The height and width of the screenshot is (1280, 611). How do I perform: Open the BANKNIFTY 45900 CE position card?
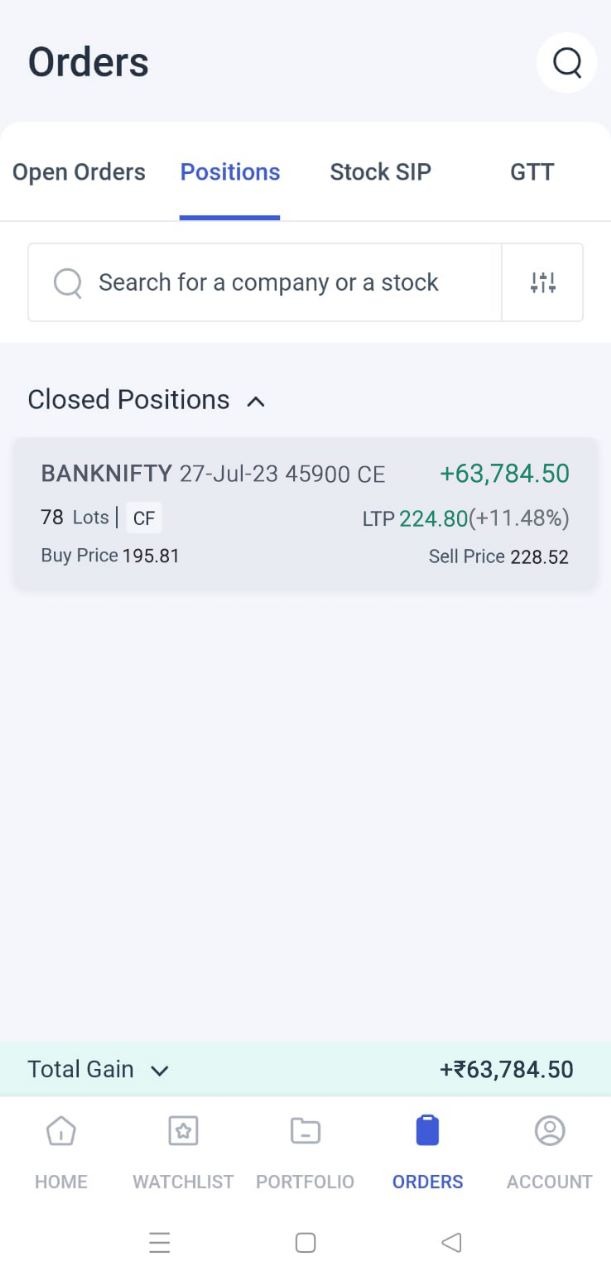click(305, 513)
